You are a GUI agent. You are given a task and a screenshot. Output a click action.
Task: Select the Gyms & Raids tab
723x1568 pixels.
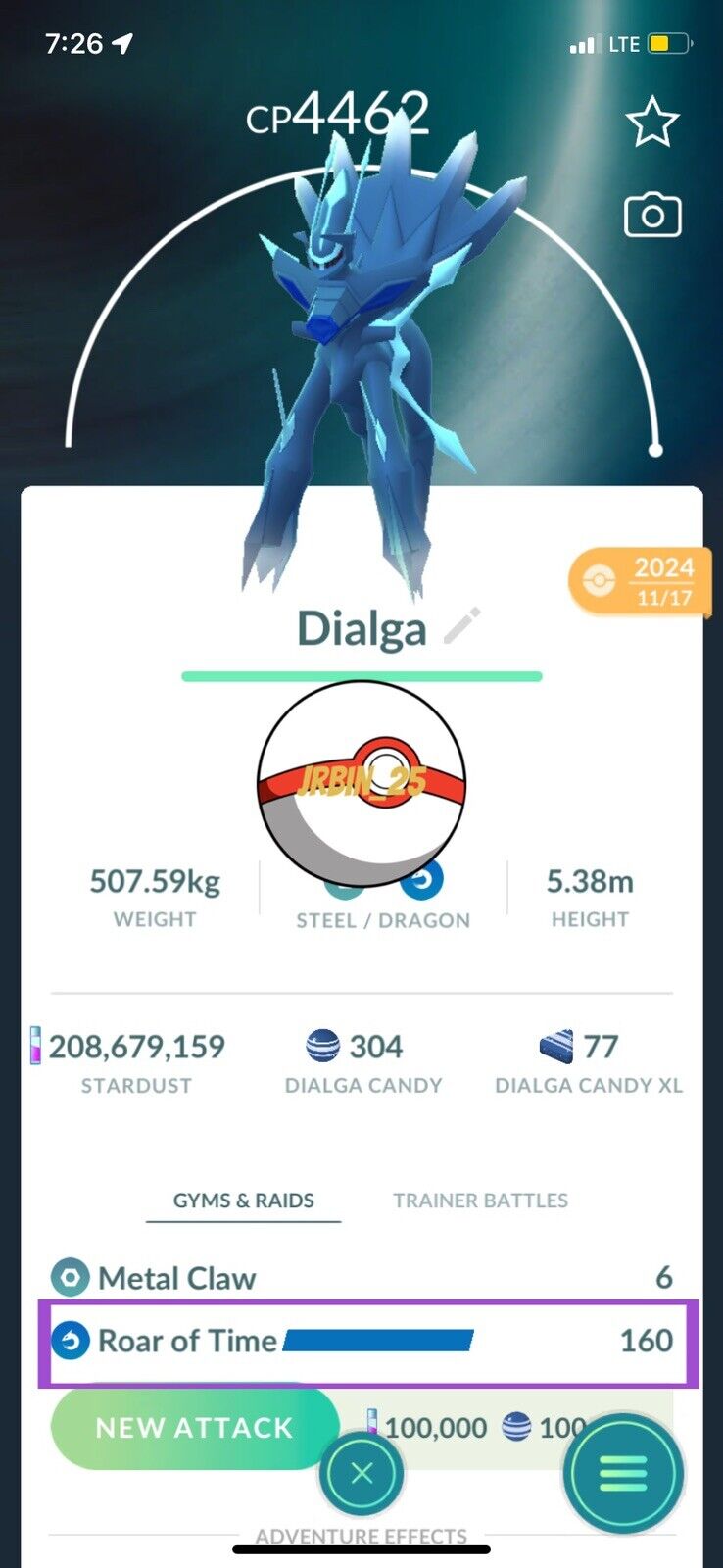pos(244,1200)
